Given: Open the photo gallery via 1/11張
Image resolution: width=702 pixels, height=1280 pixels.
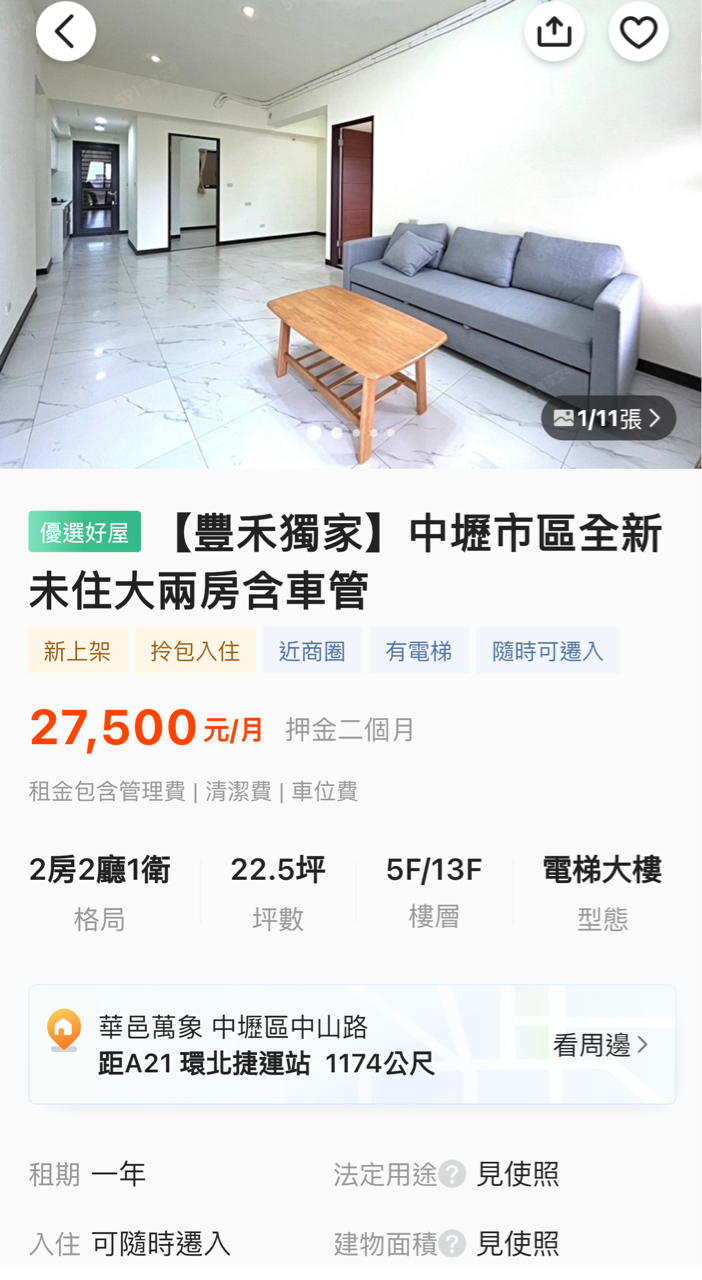Looking at the screenshot, I should (x=608, y=418).
